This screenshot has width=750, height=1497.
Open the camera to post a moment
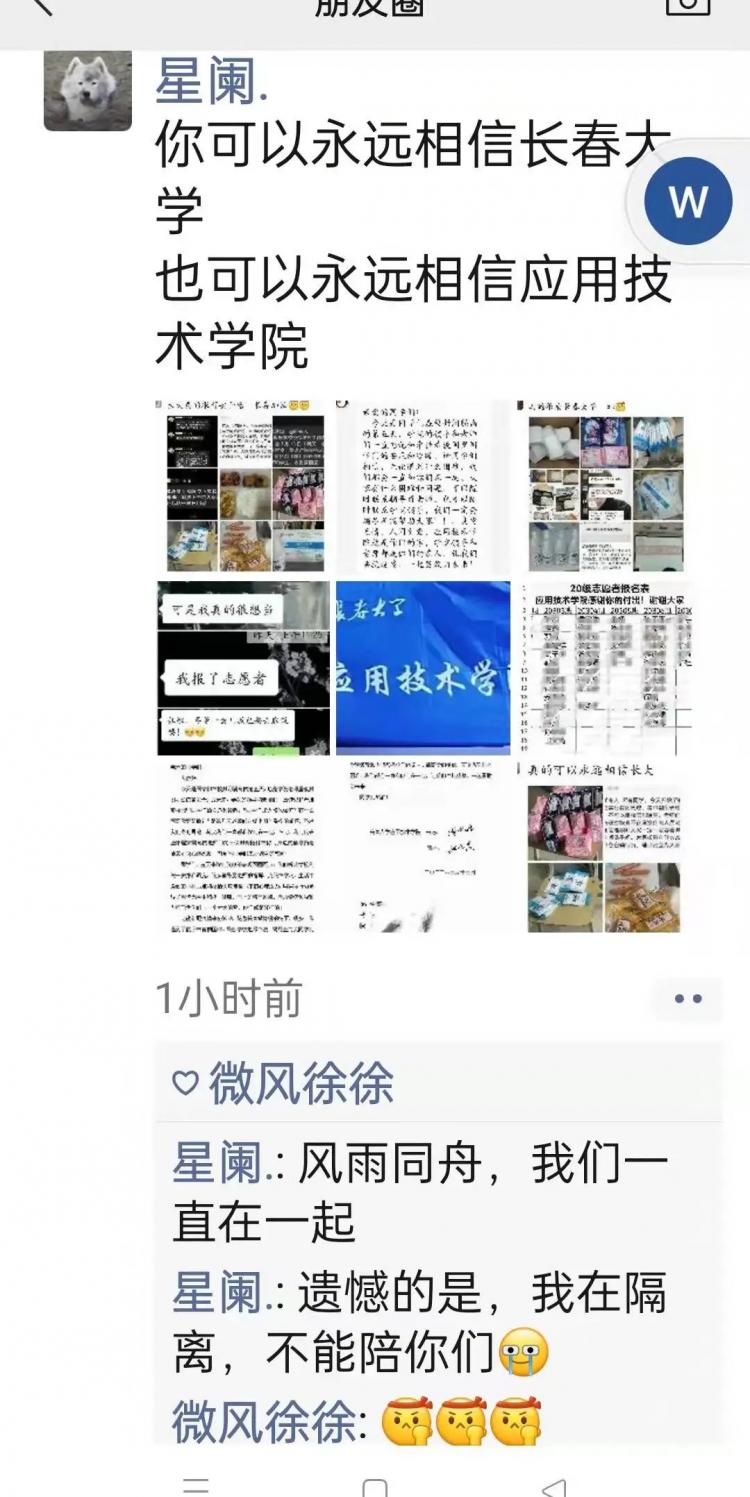(x=688, y=6)
